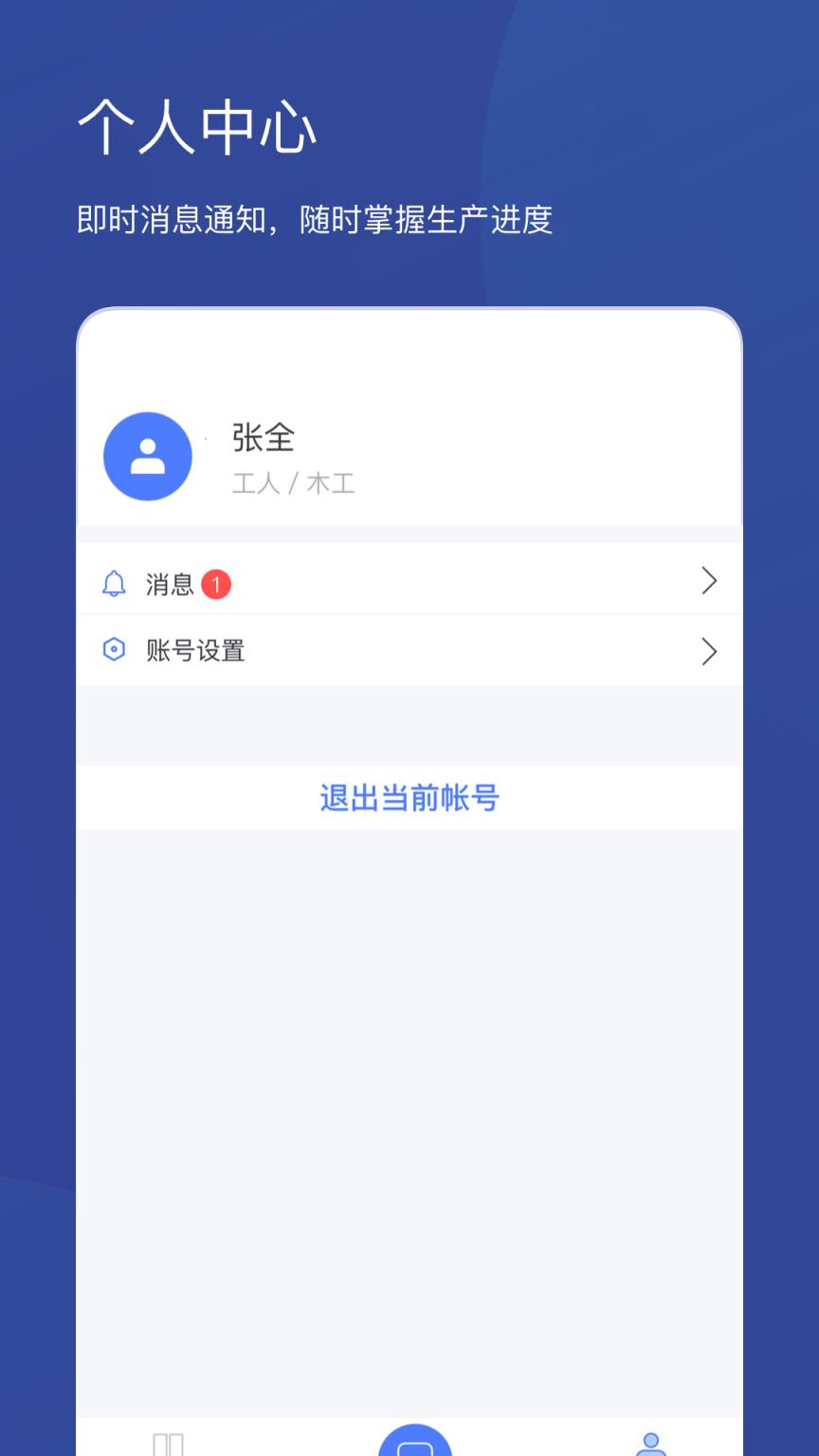
Task: Select the leftmost tab icon in bottom navigation
Action: (169, 1444)
